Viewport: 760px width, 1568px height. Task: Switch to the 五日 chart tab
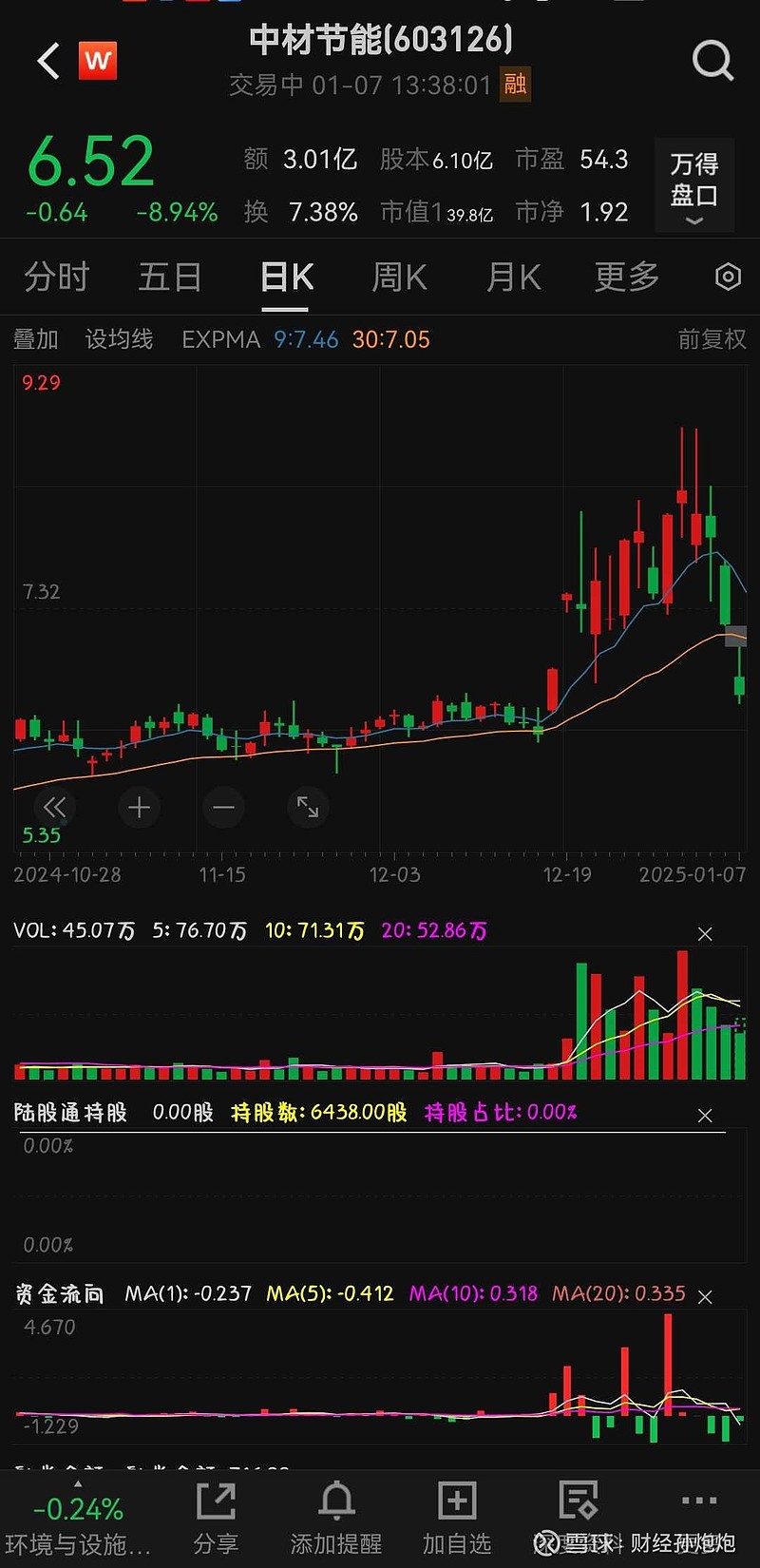tap(171, 277)
